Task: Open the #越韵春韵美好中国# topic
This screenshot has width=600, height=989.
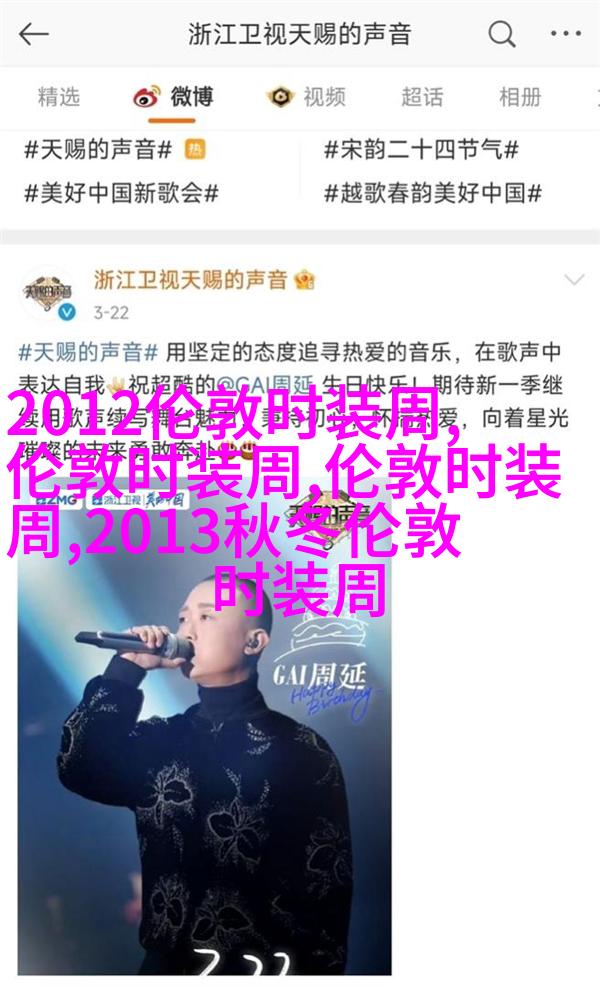Action: (x=432, y=192)
